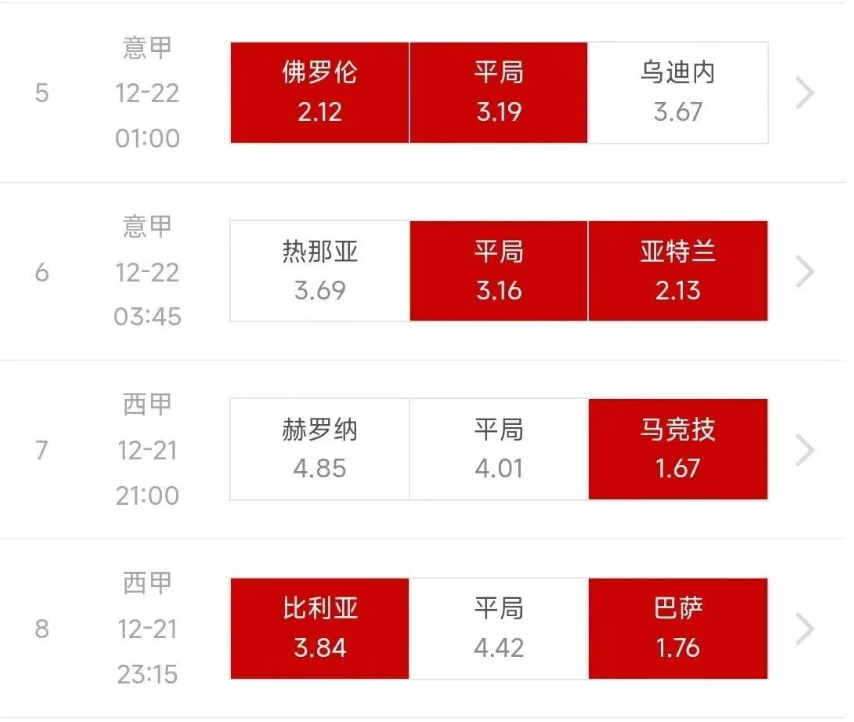Toggle 亚特兰 selection at 2.13
854x722 pixels.
pos(677,271)
